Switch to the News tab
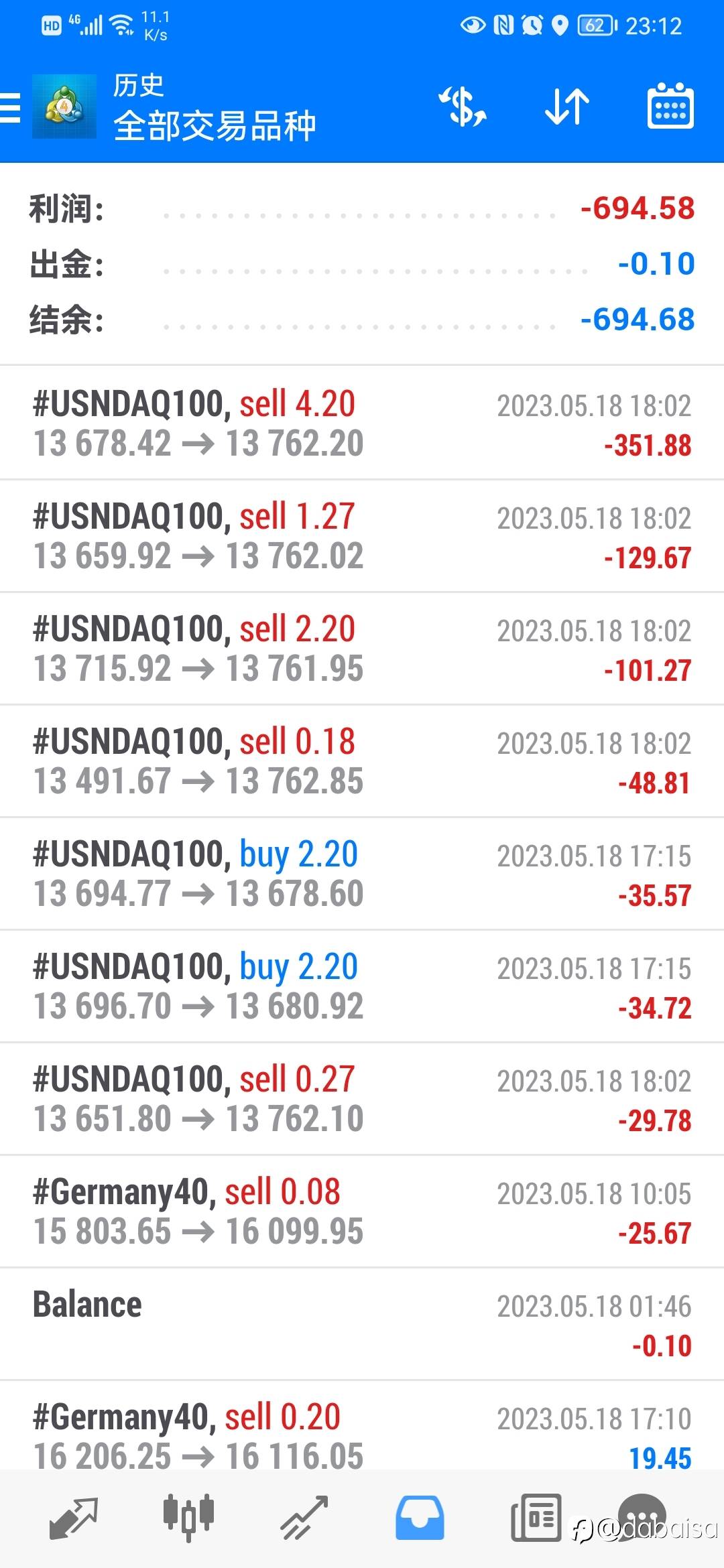 tap(535, 1518)
